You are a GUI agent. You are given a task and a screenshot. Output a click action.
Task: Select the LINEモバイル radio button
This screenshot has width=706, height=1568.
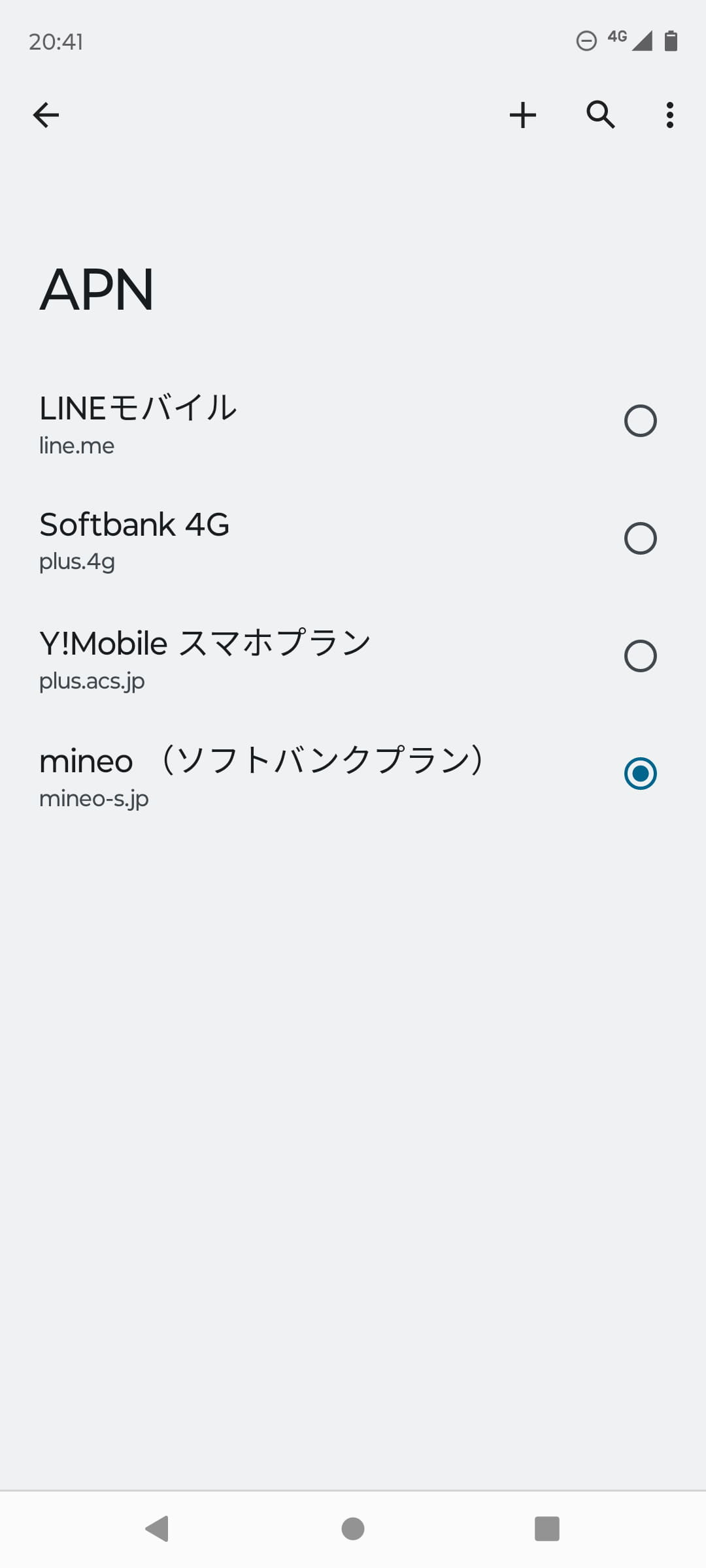[x=640, y=421]
